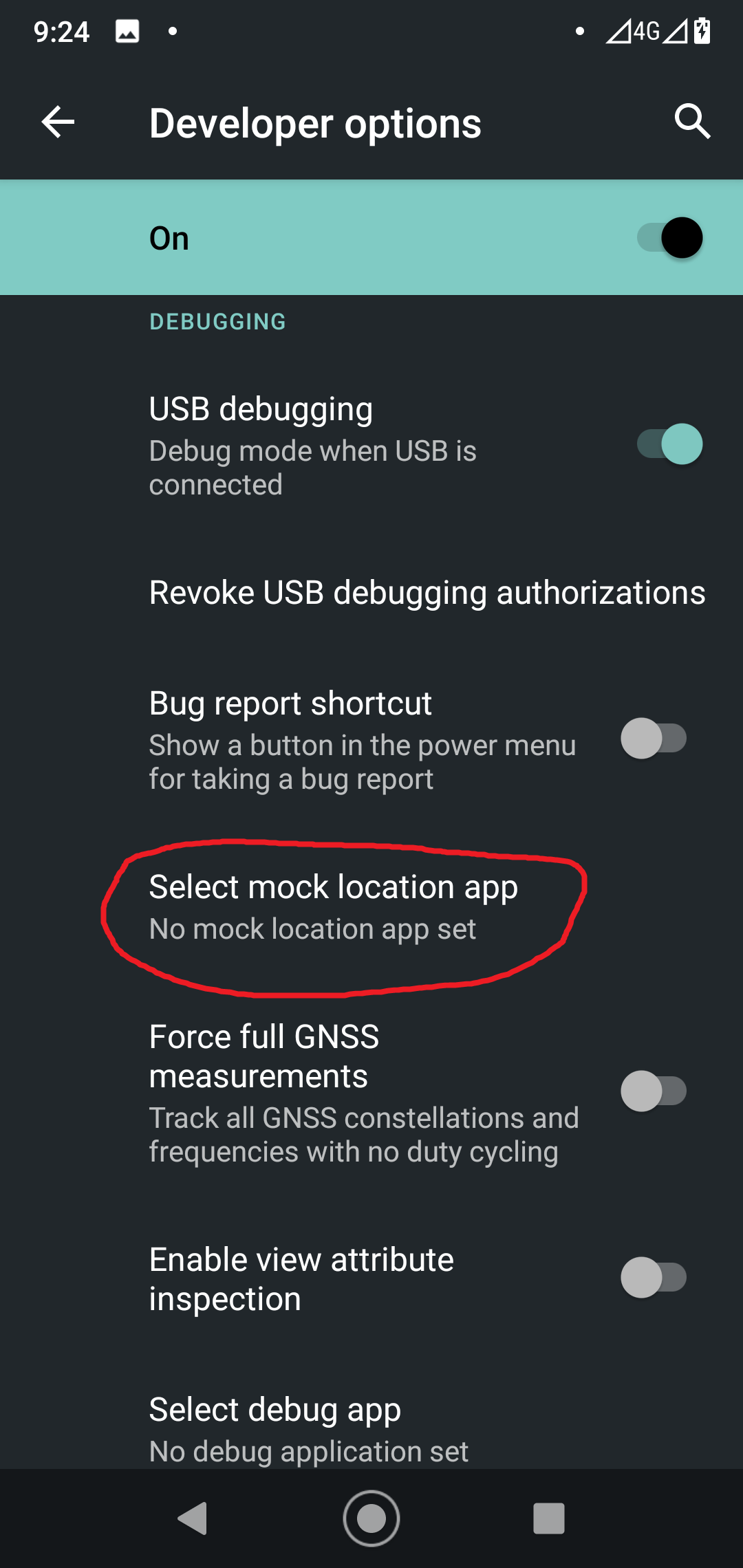Open Select mock location app
This screenshot has width=743, height=1568.
pyautogui.click(x=333, y=906)
